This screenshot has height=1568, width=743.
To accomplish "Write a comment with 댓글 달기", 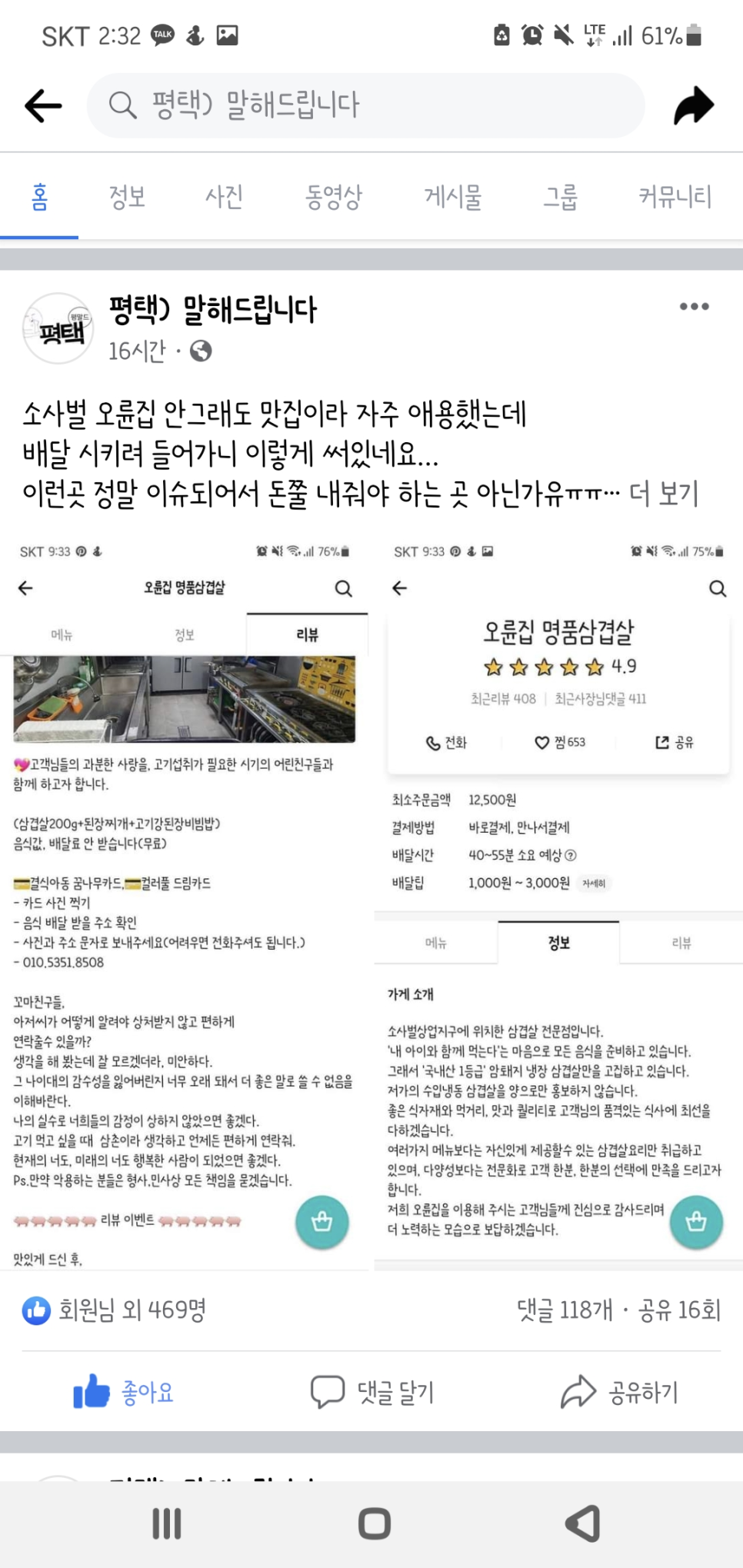I will pos(373,1392).
